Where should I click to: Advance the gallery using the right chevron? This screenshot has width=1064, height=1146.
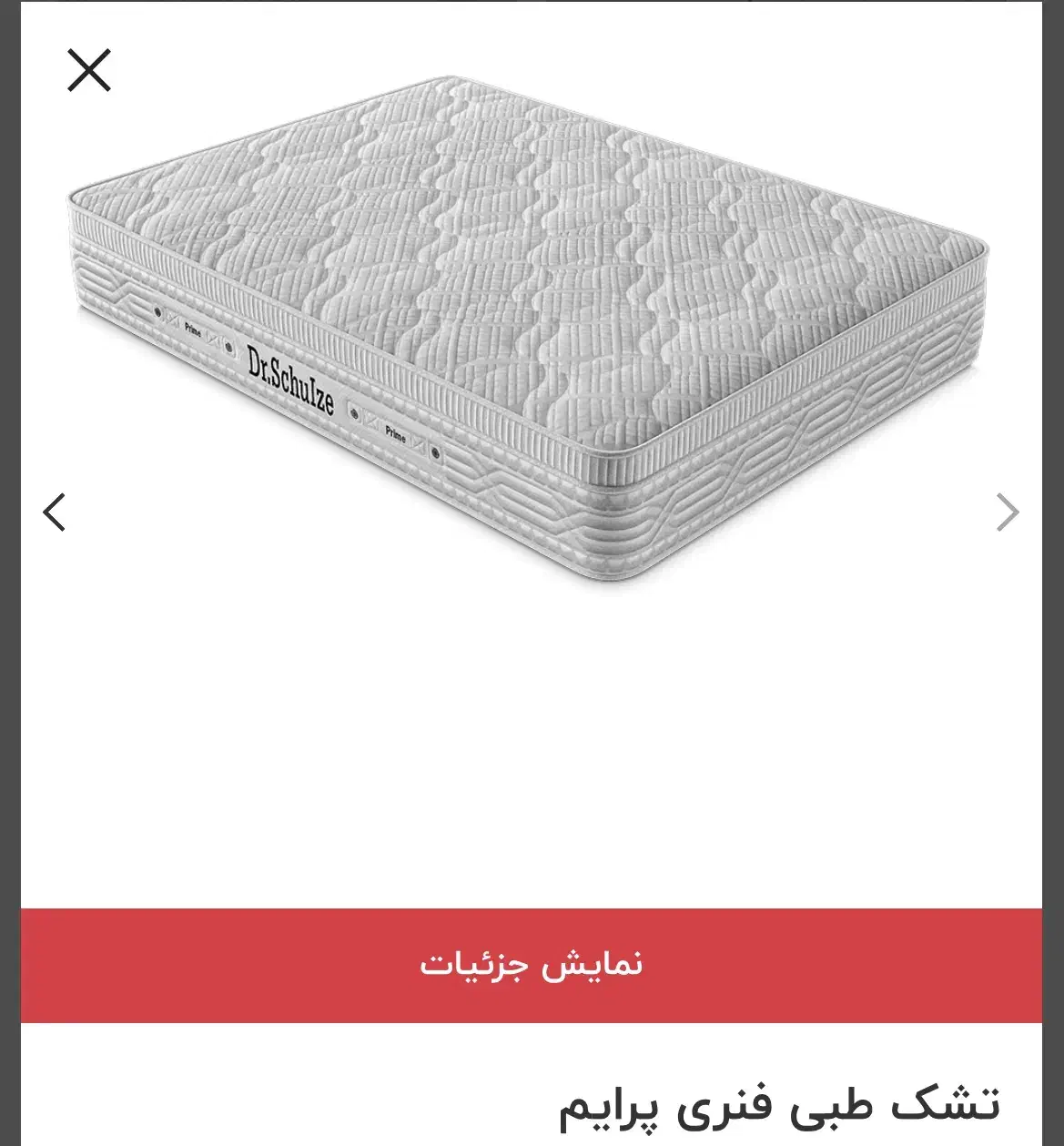point(1006,511)
